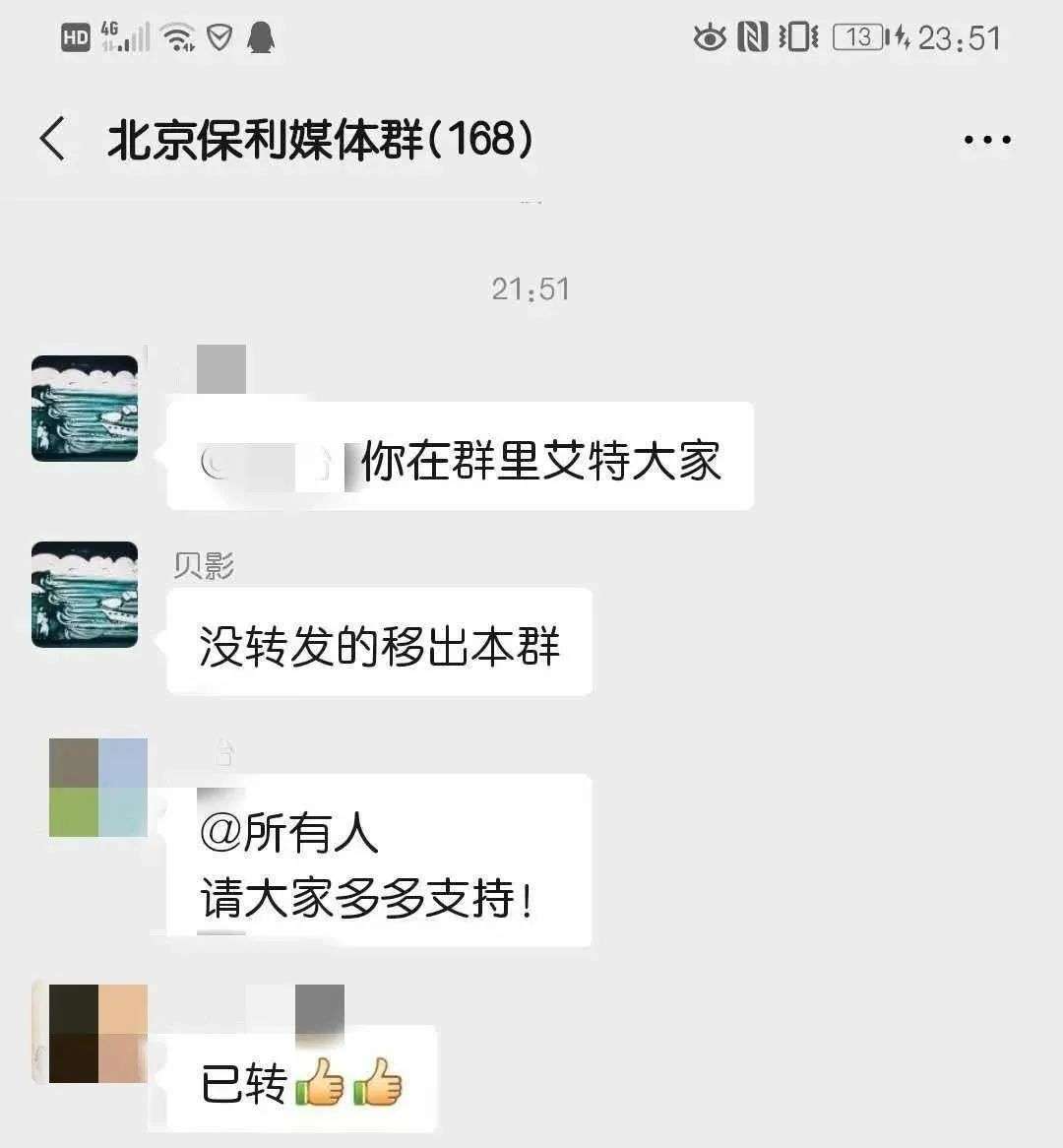Go back from the group chat

53,138
